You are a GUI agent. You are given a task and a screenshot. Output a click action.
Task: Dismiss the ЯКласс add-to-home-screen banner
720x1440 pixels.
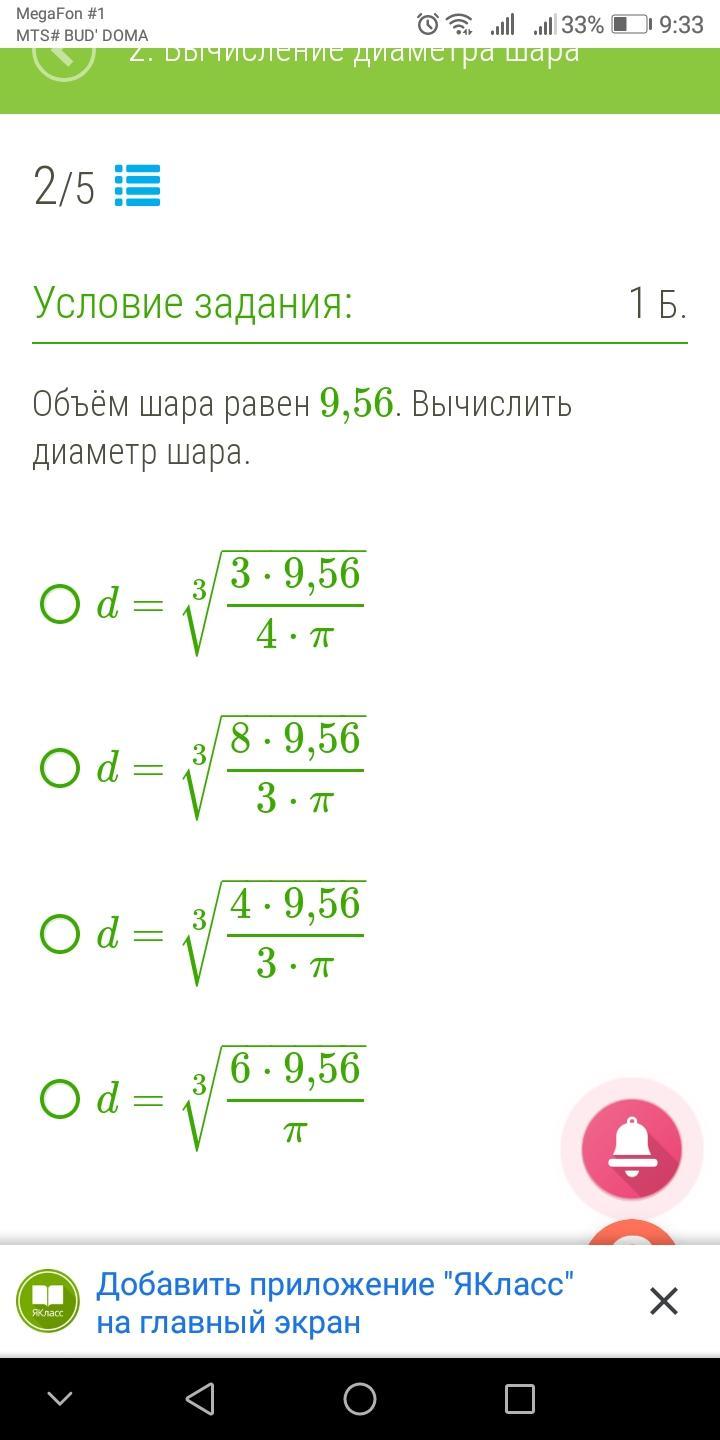coord(664,1301)
